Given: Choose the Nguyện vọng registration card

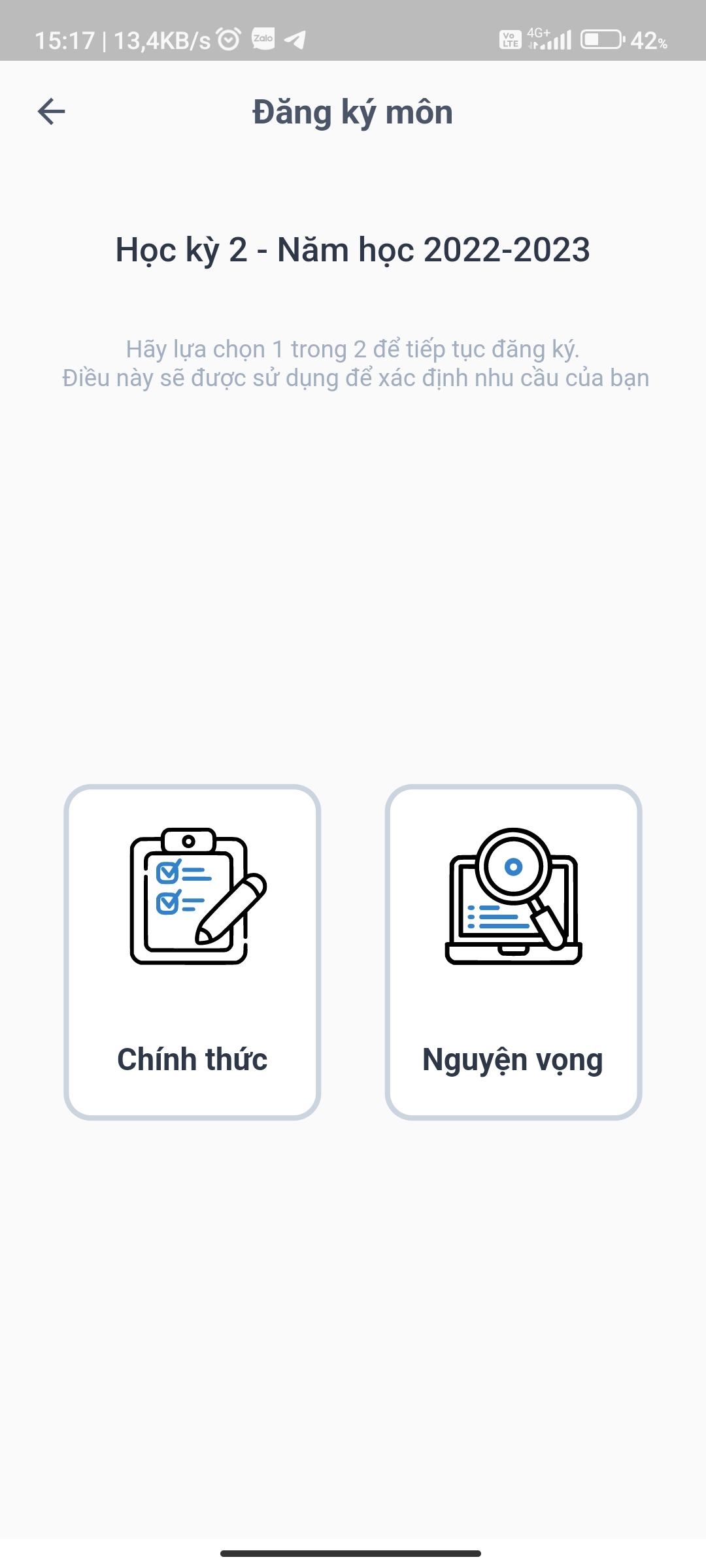Looking at the screenshot, I should coord(513,952).
